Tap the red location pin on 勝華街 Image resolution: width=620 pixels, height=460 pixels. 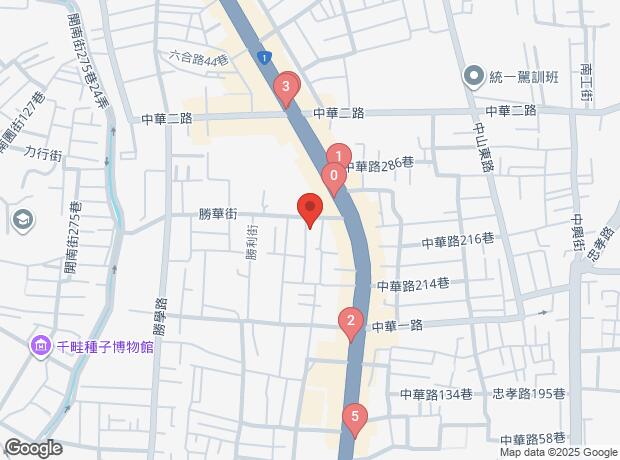click(309, 210)
